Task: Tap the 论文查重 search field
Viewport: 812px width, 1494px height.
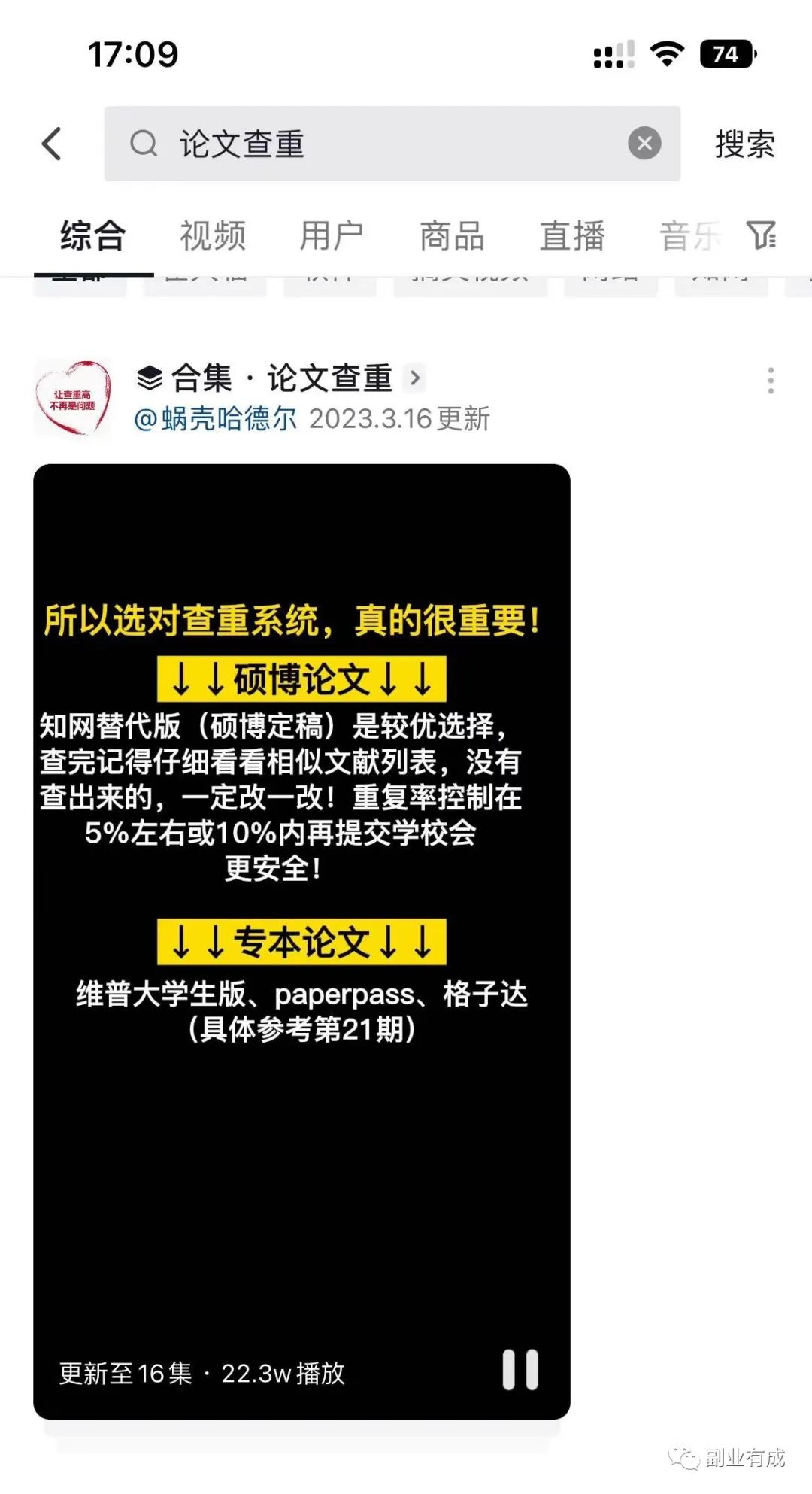Action: (x=376, y=144)
